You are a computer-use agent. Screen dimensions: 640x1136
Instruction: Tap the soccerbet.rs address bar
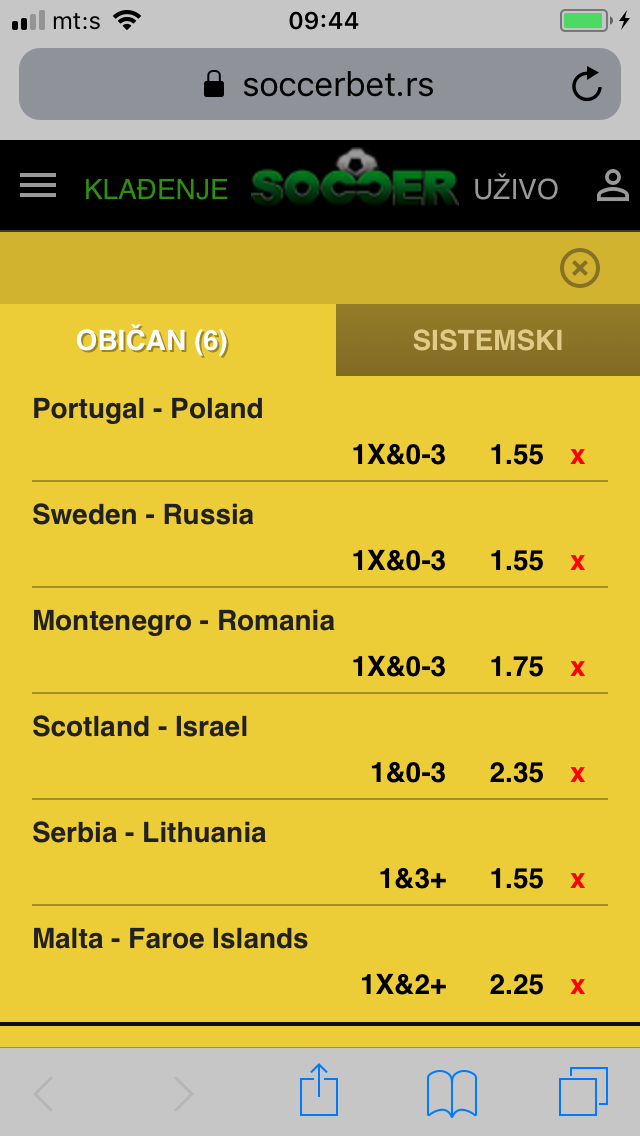pos(320,85)
